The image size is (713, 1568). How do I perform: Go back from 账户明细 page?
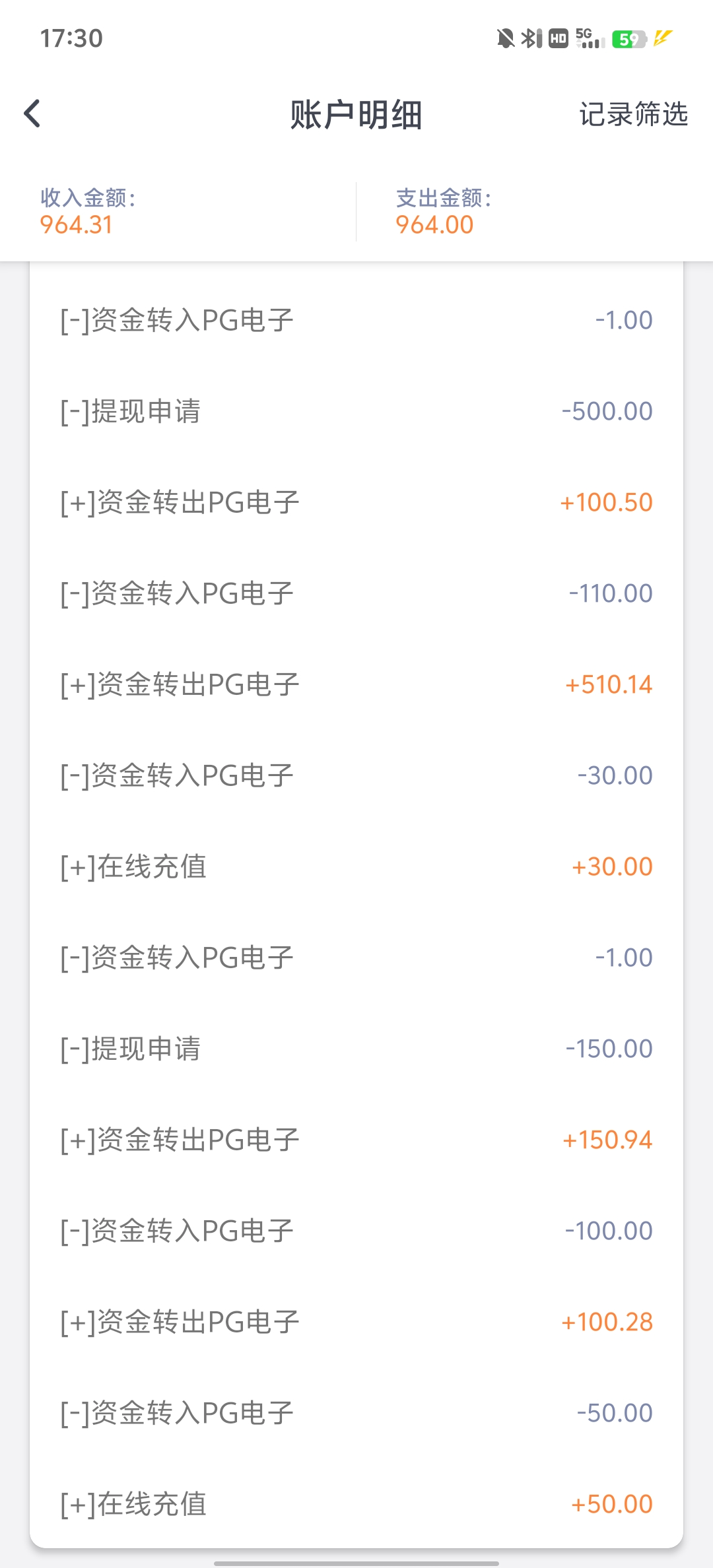coord(32,114)
